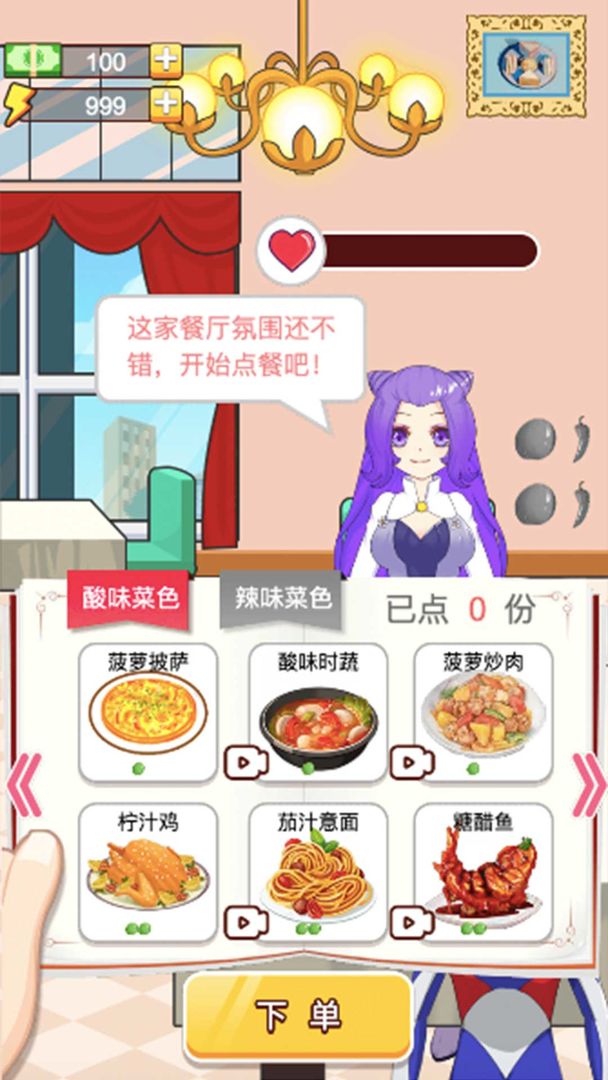Select the 糖醋鱼 dish

[x=483, y=872]
